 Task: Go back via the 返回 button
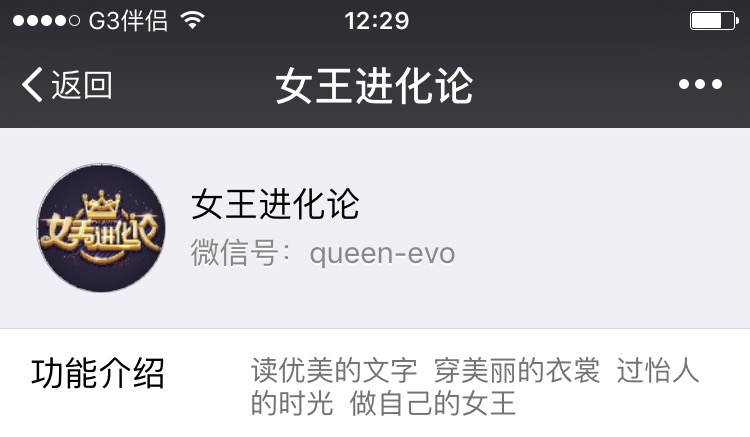(x=66, y=86)
